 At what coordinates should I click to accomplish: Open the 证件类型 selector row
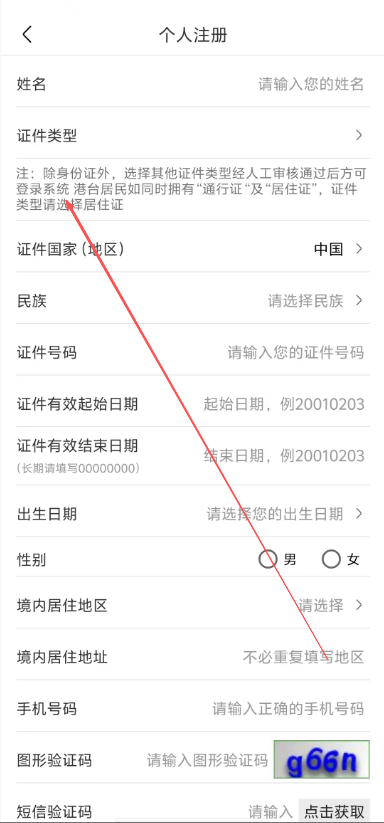pyautogui.click(x=193, y=136)
